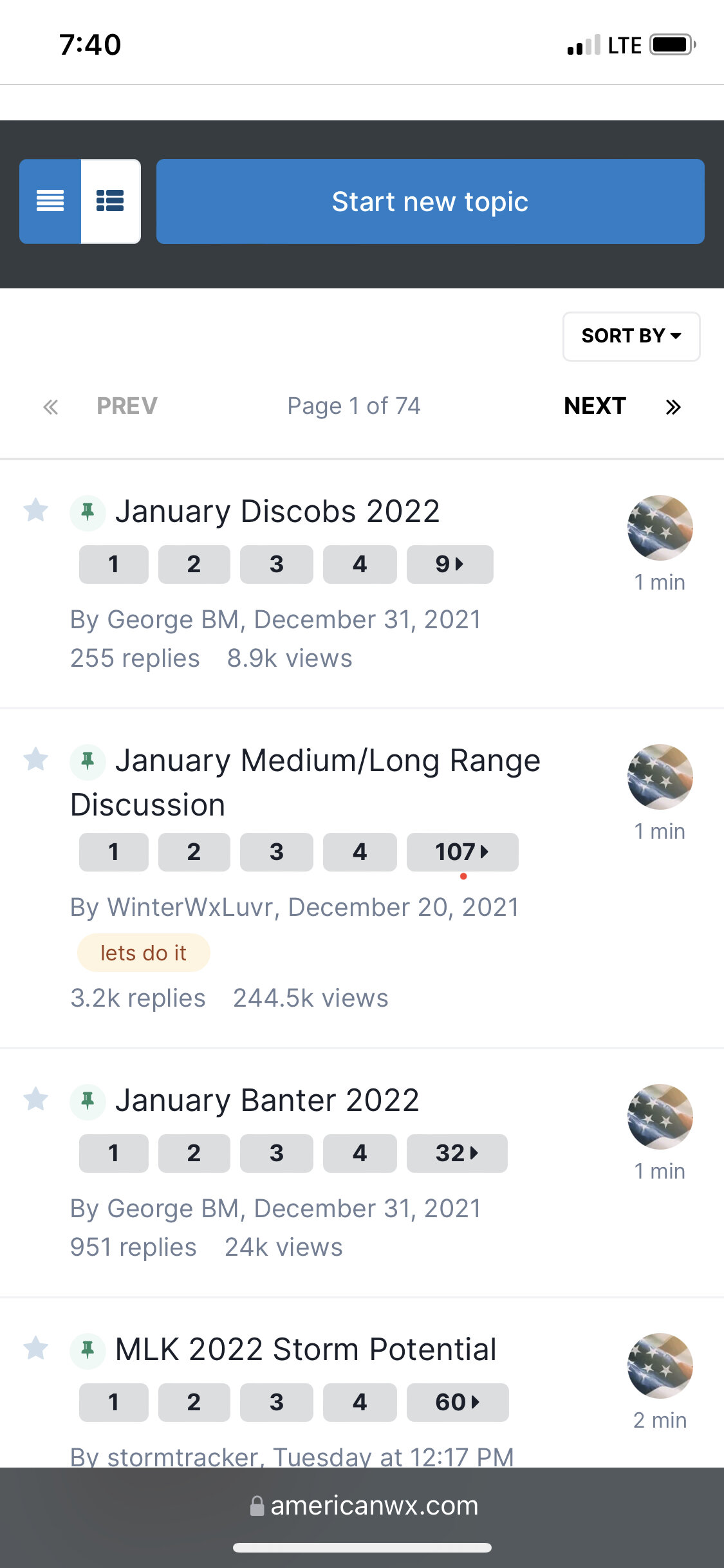This screenshot has width=724, height=1568.
Task: Open the January Banter 2022 topic
Action: pos(267,1101)
